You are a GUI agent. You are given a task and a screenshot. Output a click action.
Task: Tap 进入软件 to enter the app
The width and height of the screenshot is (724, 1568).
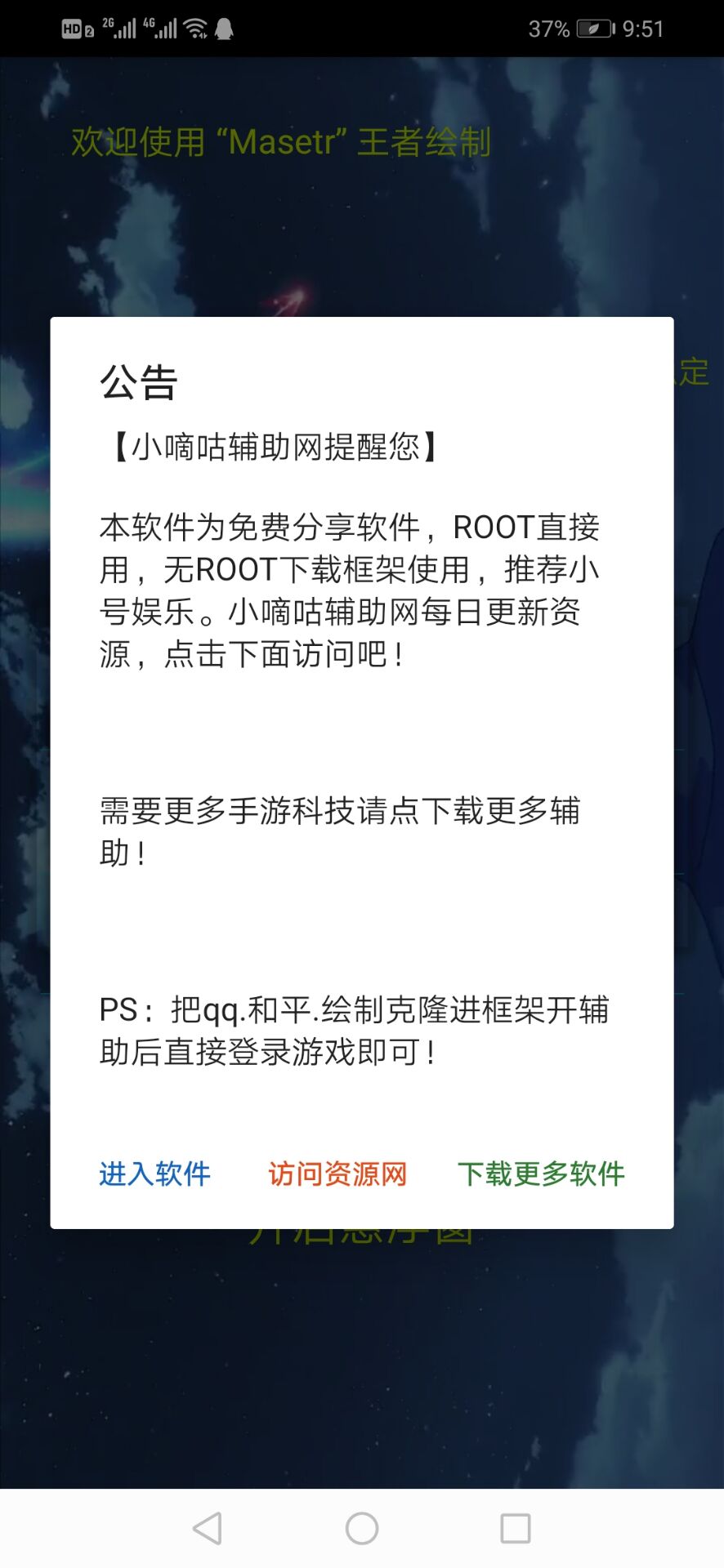tap(154, 1174)
